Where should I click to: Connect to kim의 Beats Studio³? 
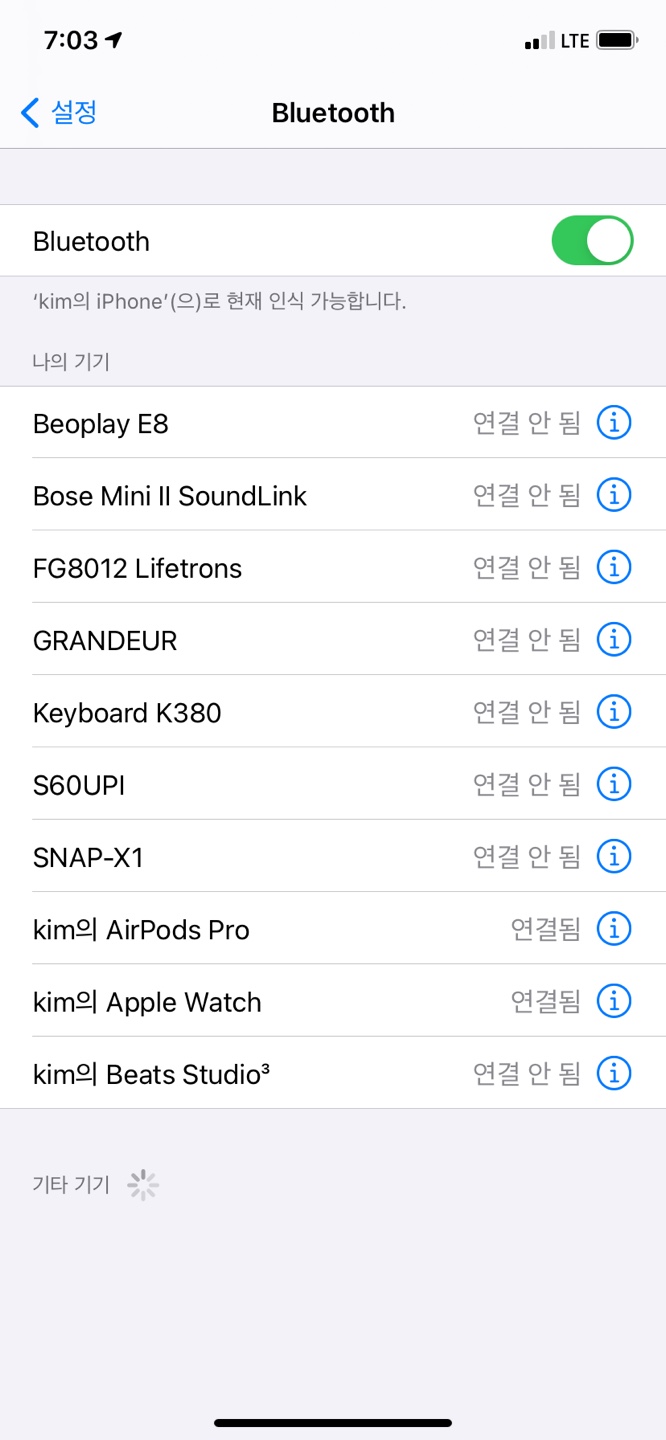click(333, 1073)
